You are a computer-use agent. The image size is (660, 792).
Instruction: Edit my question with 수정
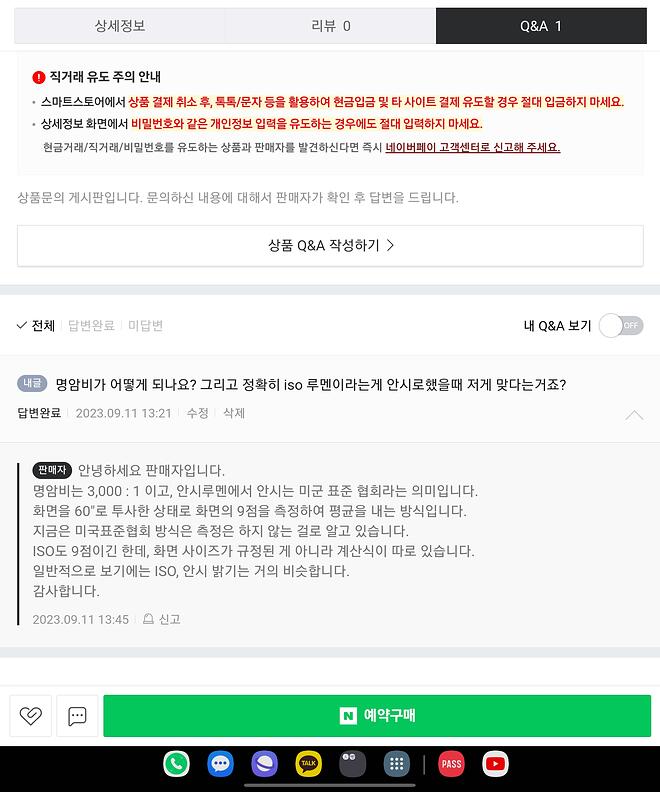[197, 413]
